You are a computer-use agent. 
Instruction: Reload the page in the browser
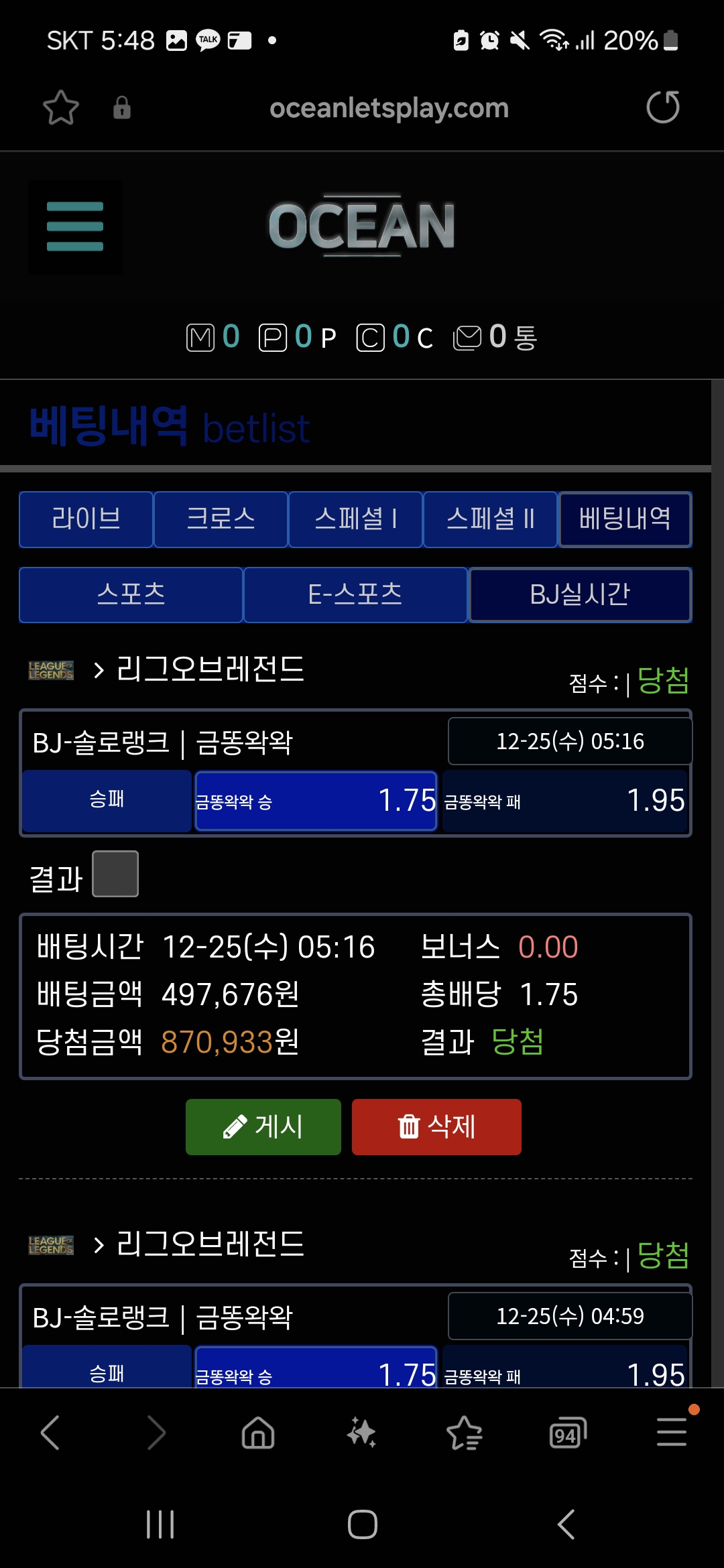662,108
